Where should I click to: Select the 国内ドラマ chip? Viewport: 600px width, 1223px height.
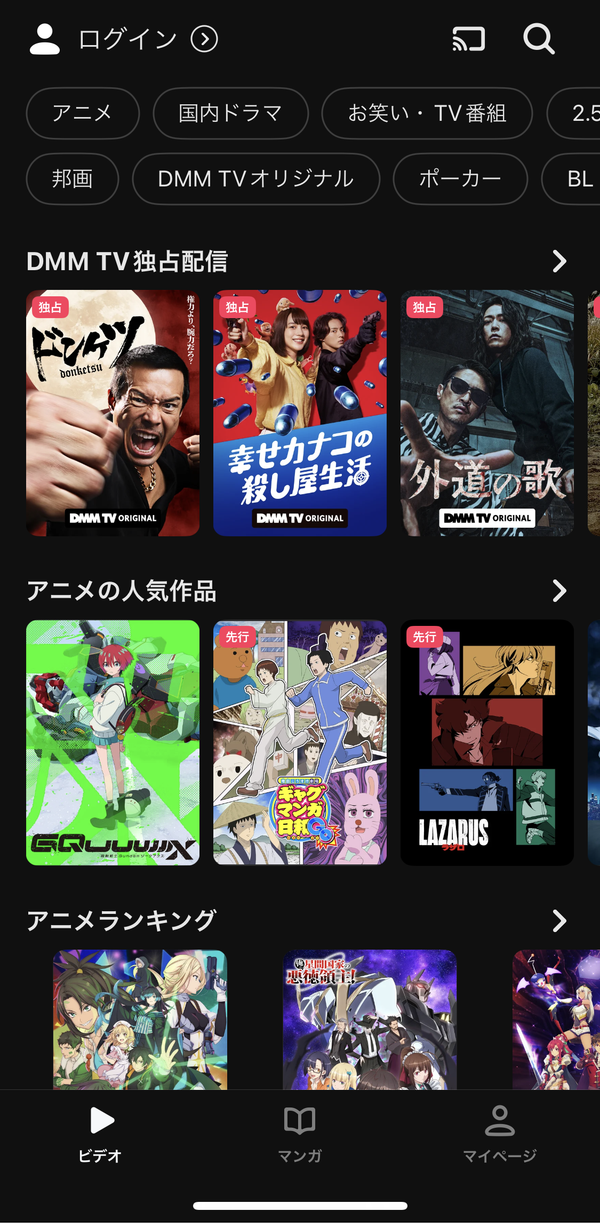point(230,113)
